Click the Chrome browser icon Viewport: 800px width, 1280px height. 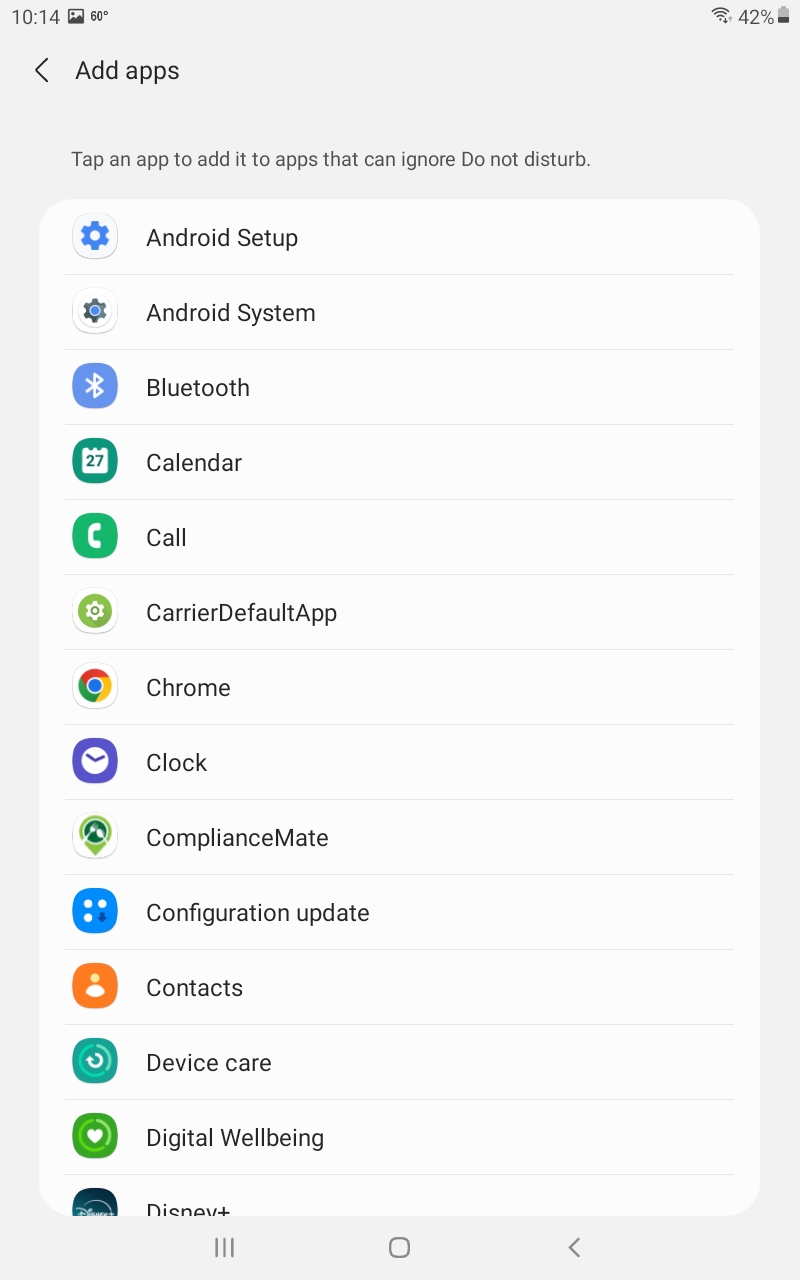tap(94, 686)
